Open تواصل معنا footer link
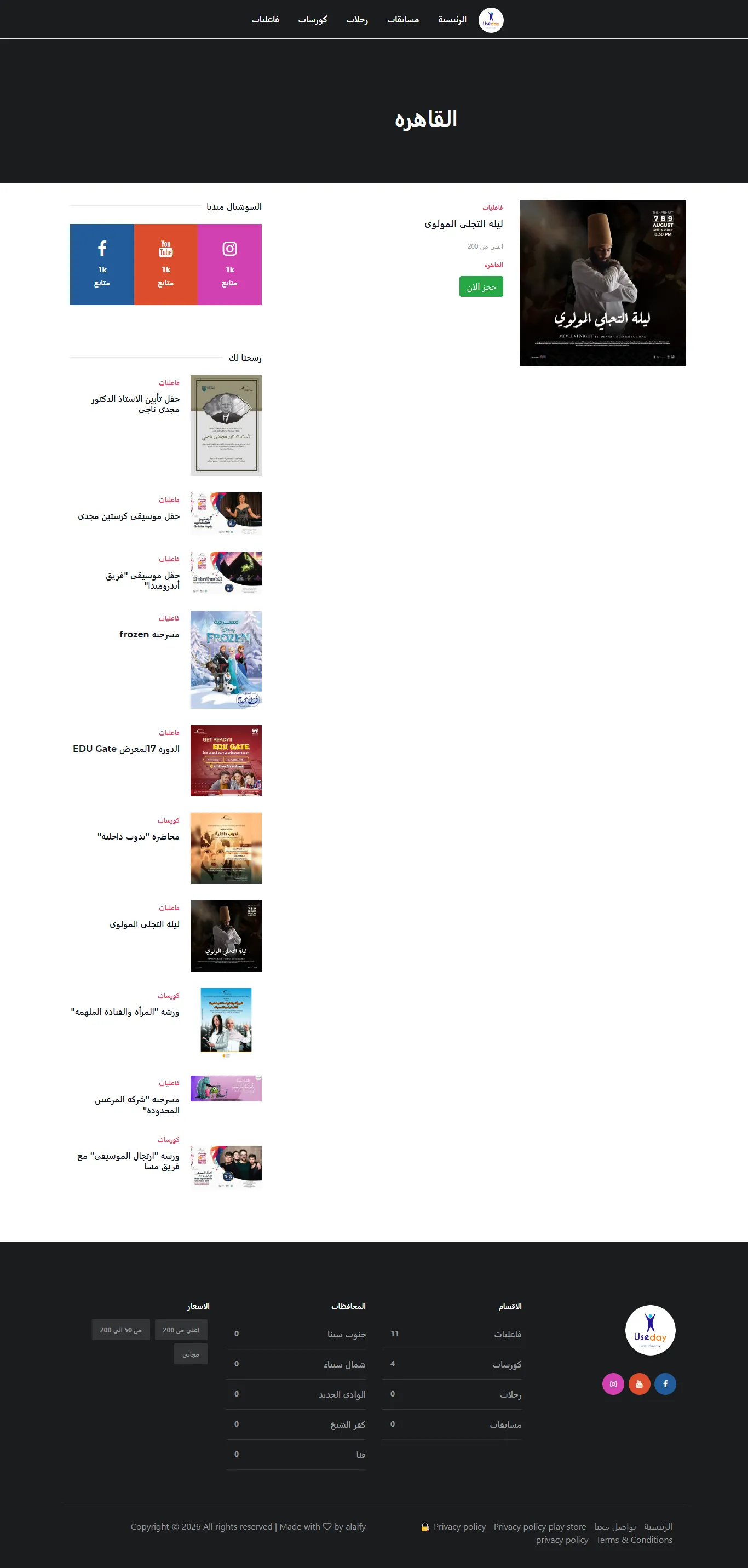The image size is (748, 1568). [615, 1526]
